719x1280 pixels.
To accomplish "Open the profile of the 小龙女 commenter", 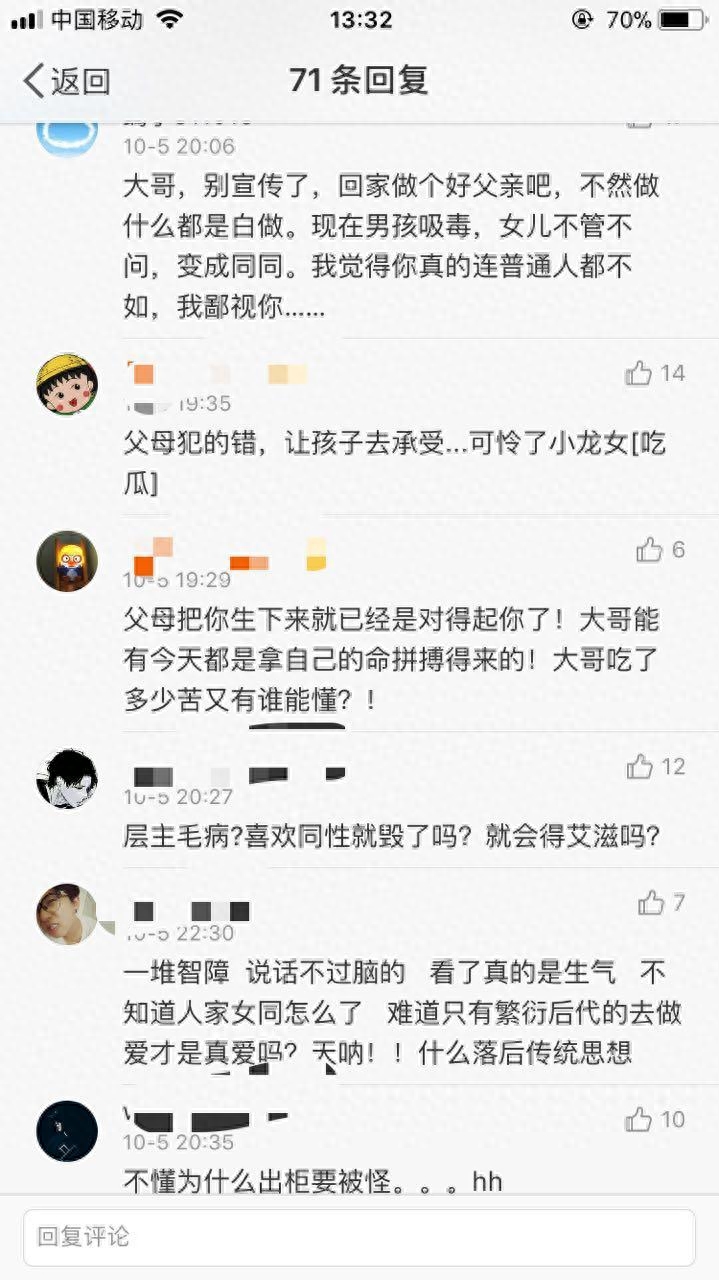I will tap(67, 384).
